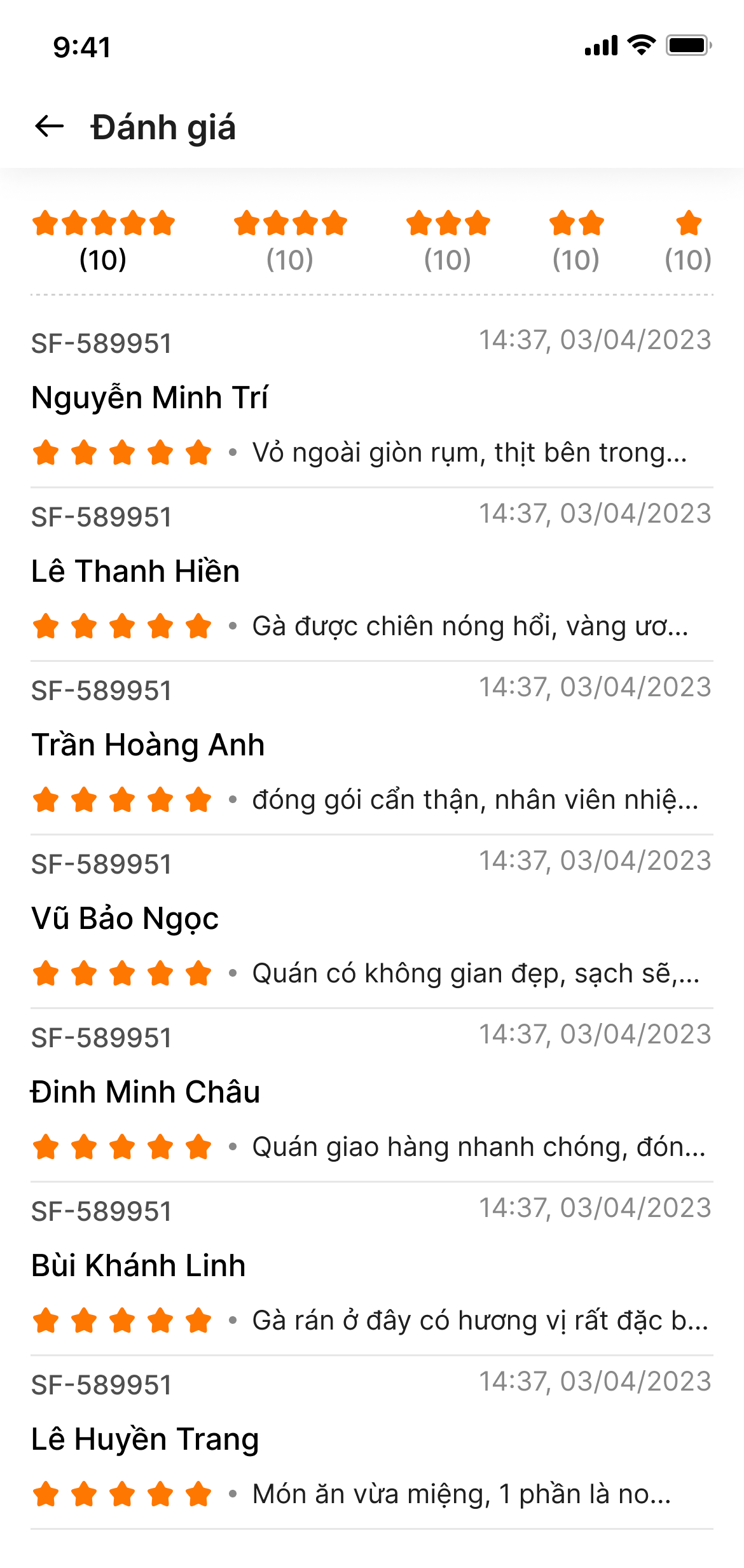The height and width of the screenshot is (1568, 744).
Task: Go back from the Đánh giá screen
Action: point(49,127)
